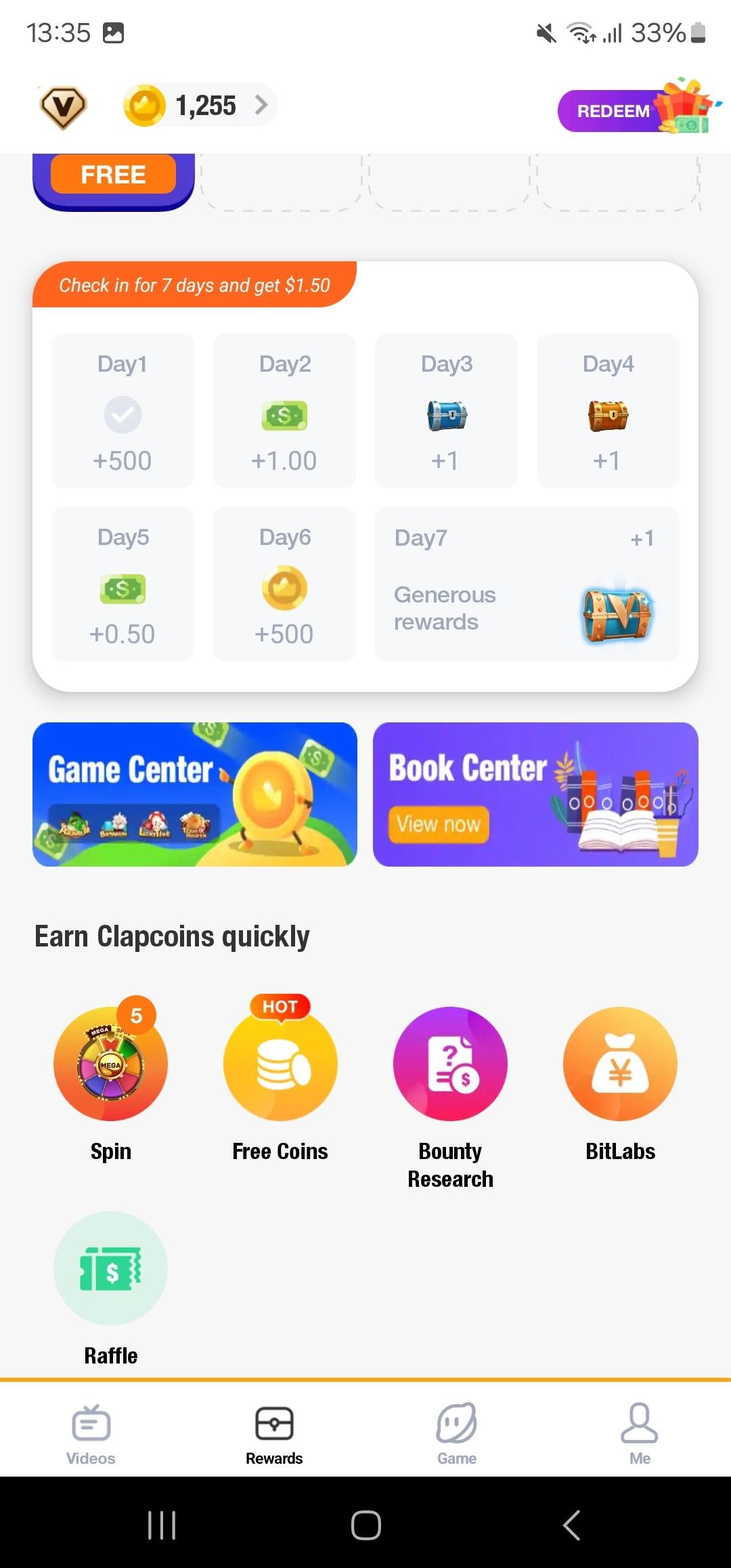Tap the system home button
This screenshot has width=731, height=1568.
click(365, 1525)
